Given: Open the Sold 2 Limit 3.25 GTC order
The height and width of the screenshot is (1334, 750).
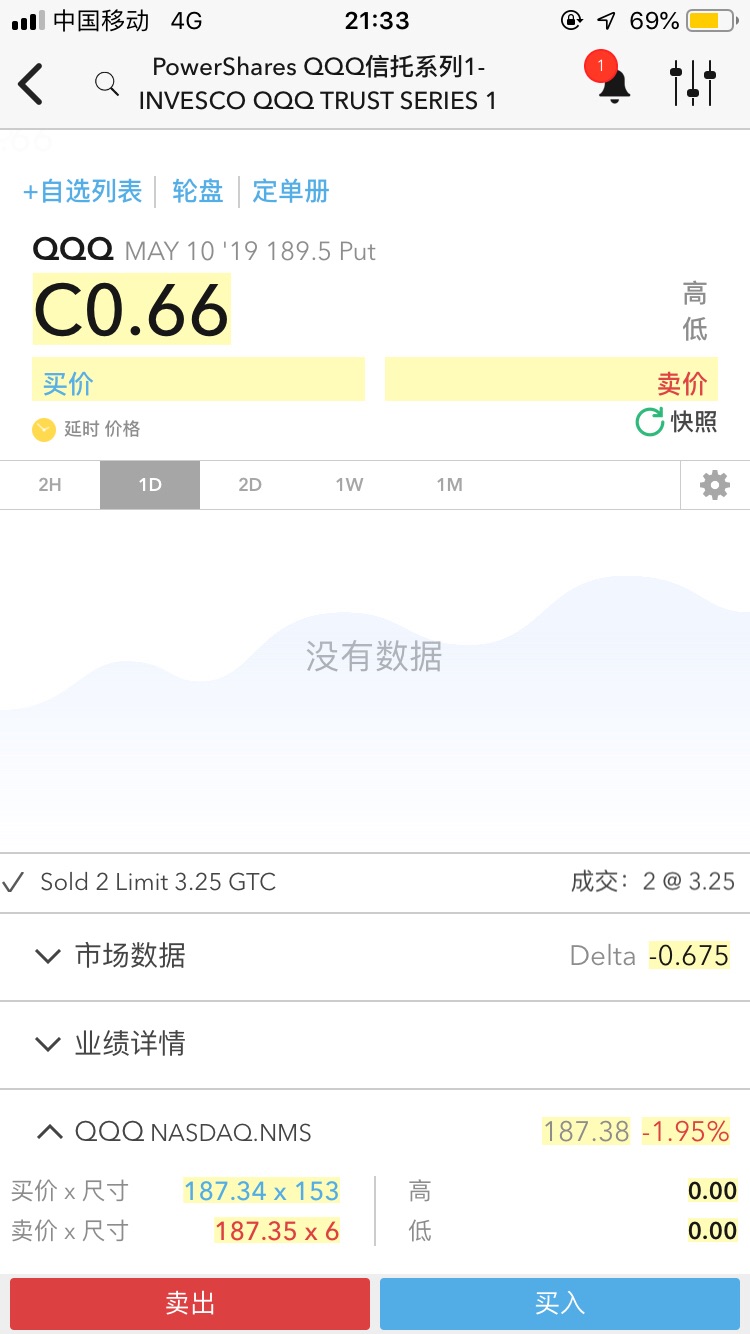Looking at the screenshot, I should (158, 882).
